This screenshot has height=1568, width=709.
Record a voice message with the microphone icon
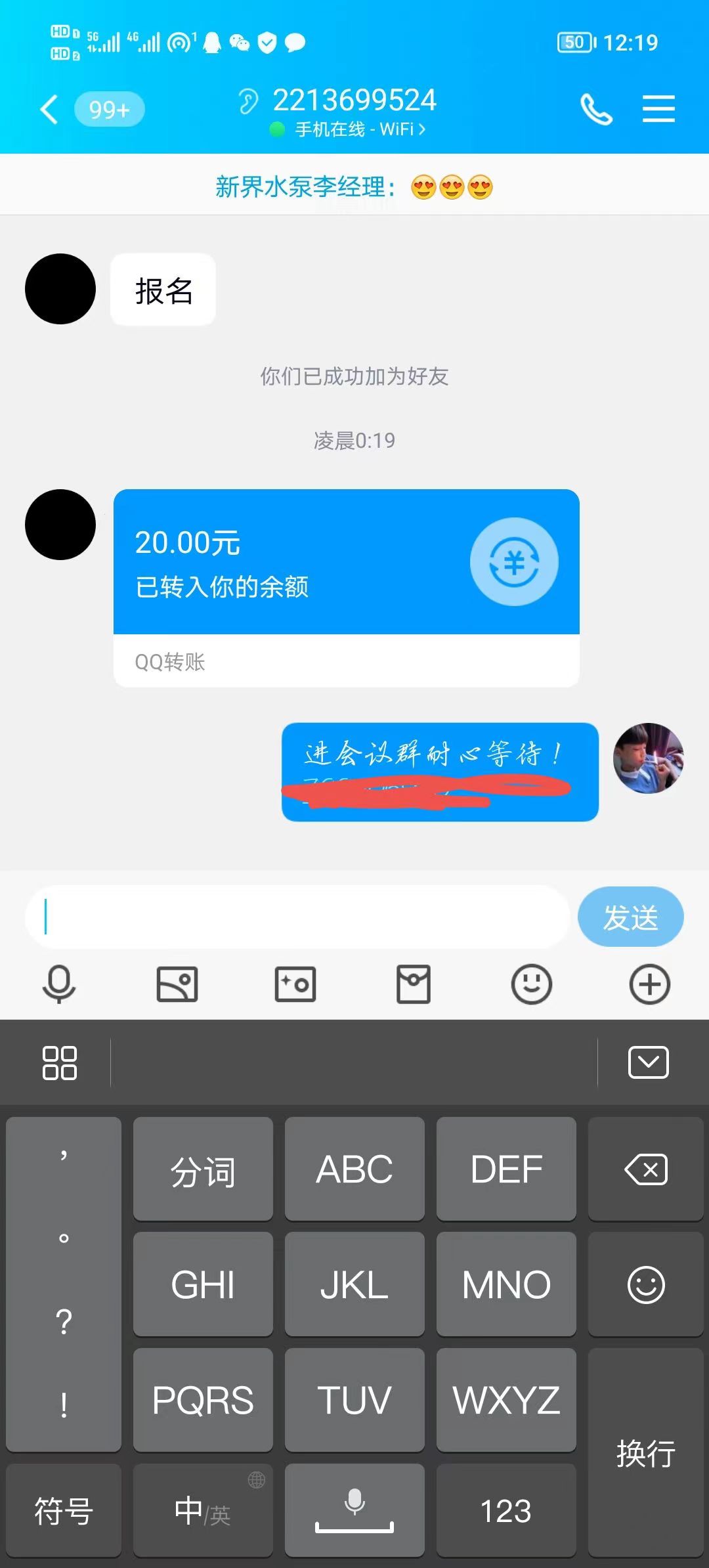point(59,984)
